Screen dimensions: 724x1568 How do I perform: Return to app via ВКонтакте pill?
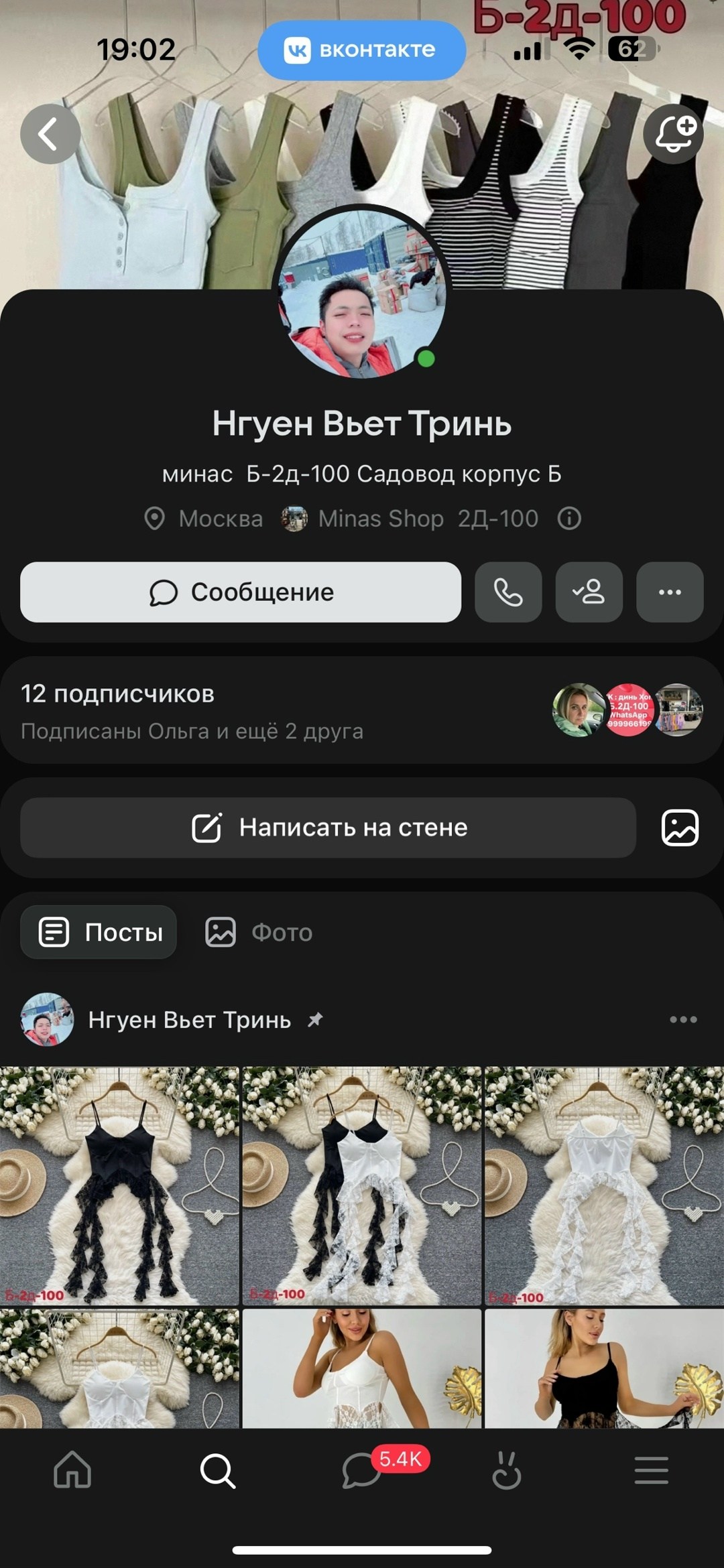click(x=362, y=50)
